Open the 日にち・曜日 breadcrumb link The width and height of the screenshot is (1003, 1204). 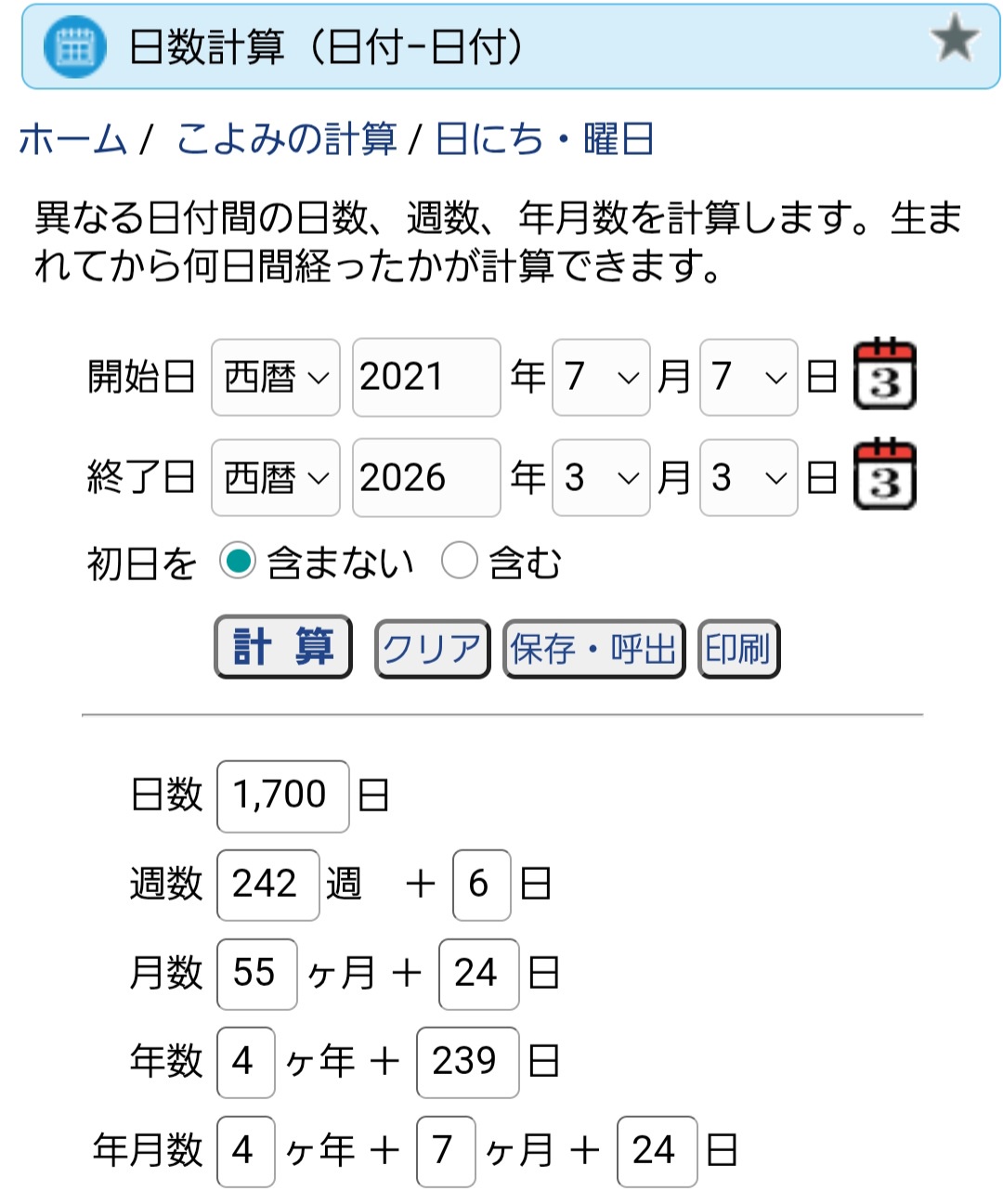544,140
